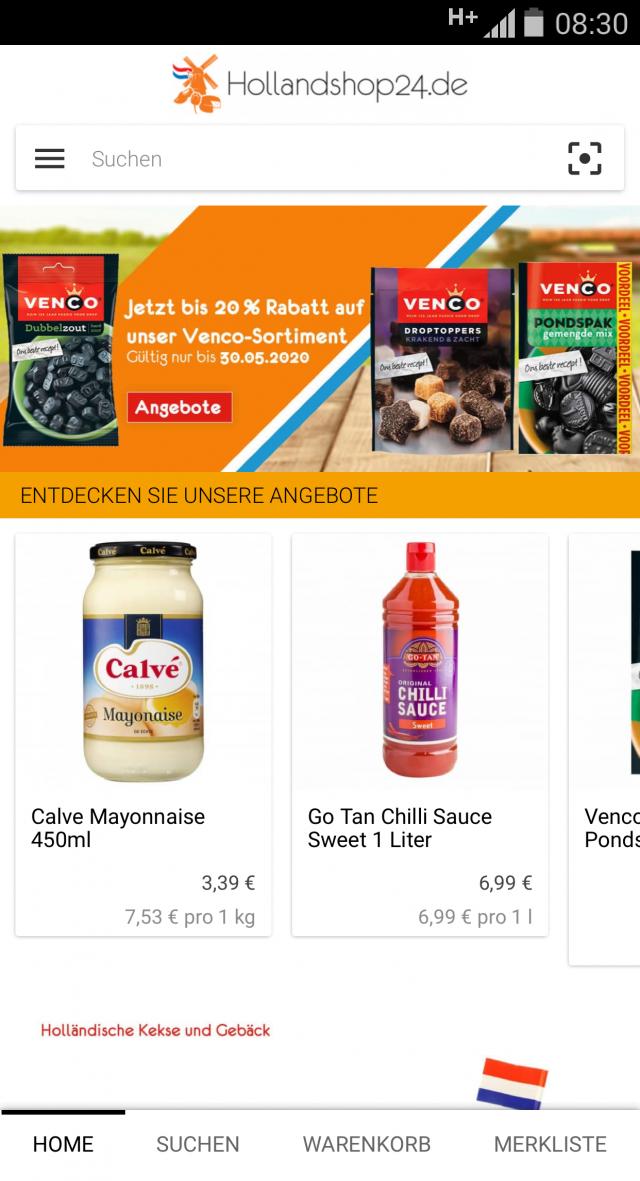The height and width of the screenshot is (1181, 640).
Task: Switch to the Suchen tab
Action: [x=197, y=1144]
